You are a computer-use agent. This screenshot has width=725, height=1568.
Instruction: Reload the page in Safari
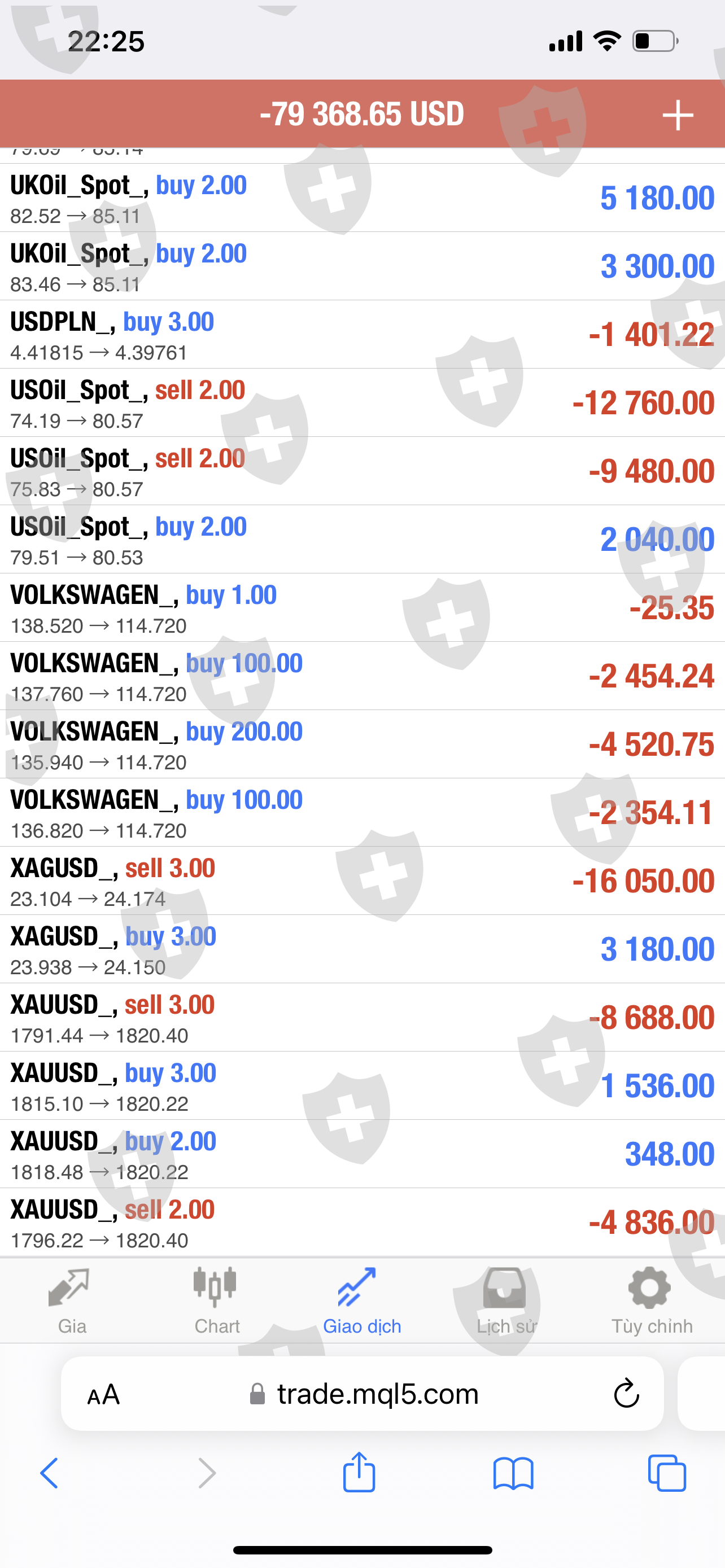626,1393
